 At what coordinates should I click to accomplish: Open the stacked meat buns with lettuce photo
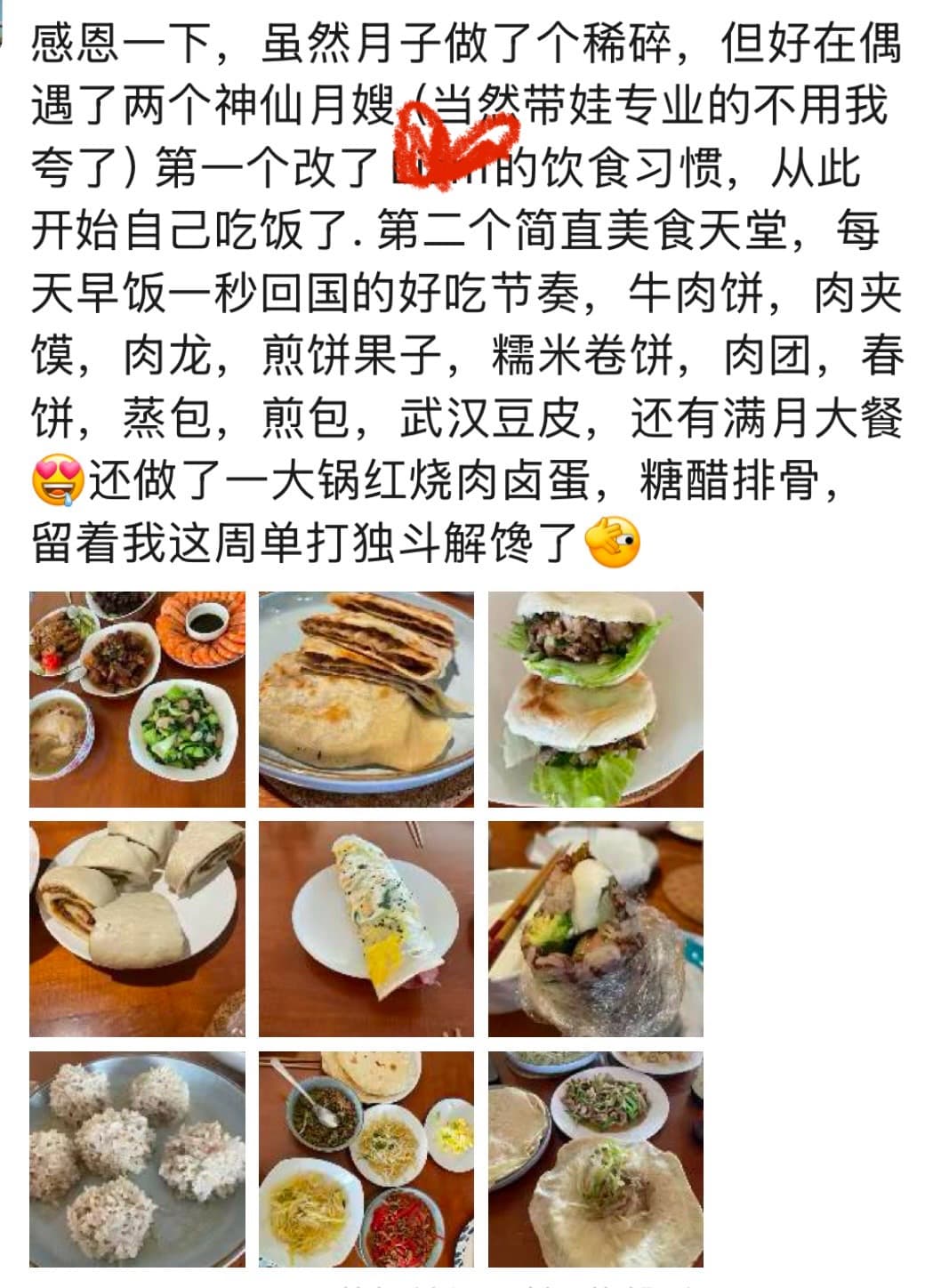tap(595, 699)
